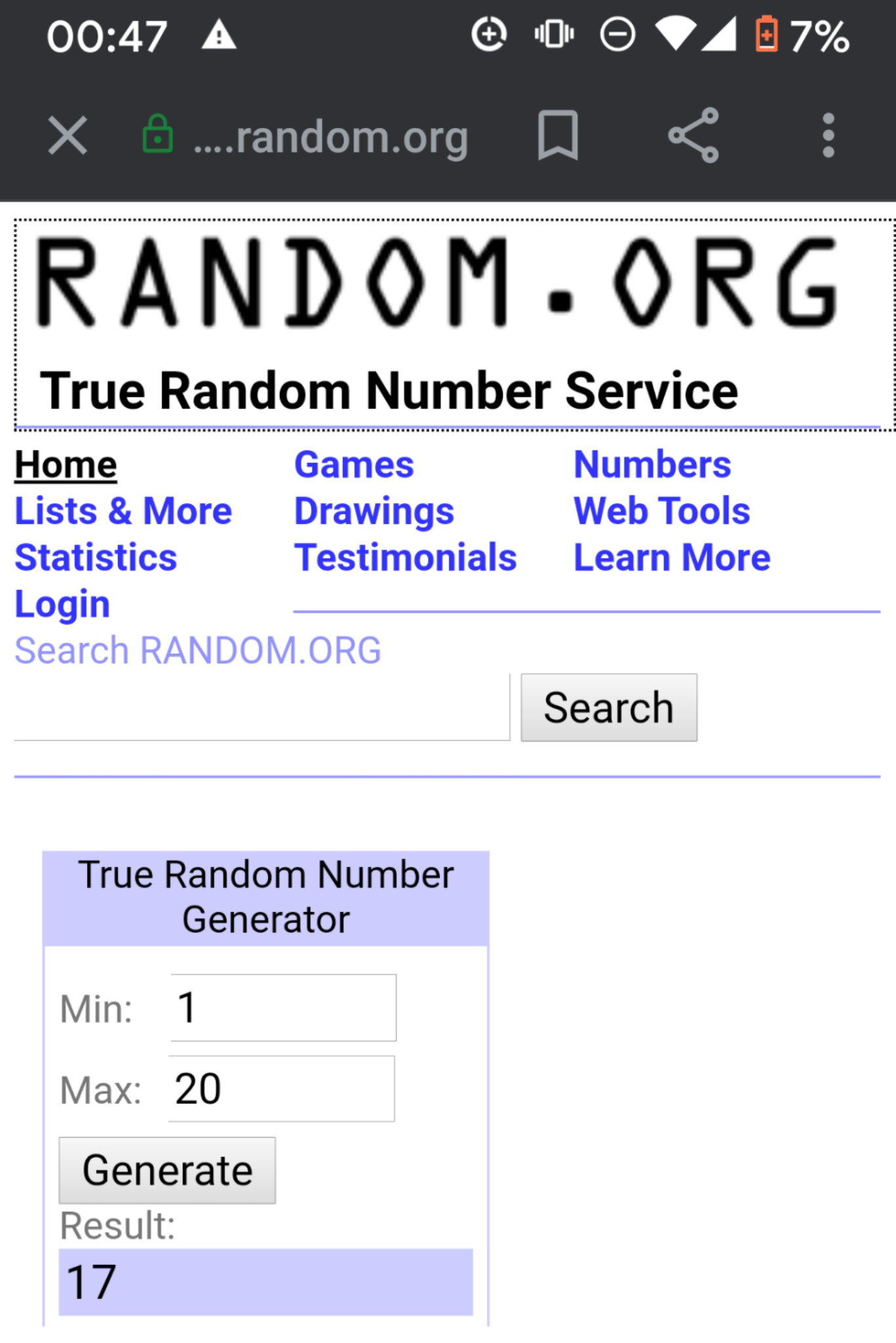
Task: Open Lists & More
Action: [x=123, y=511]
